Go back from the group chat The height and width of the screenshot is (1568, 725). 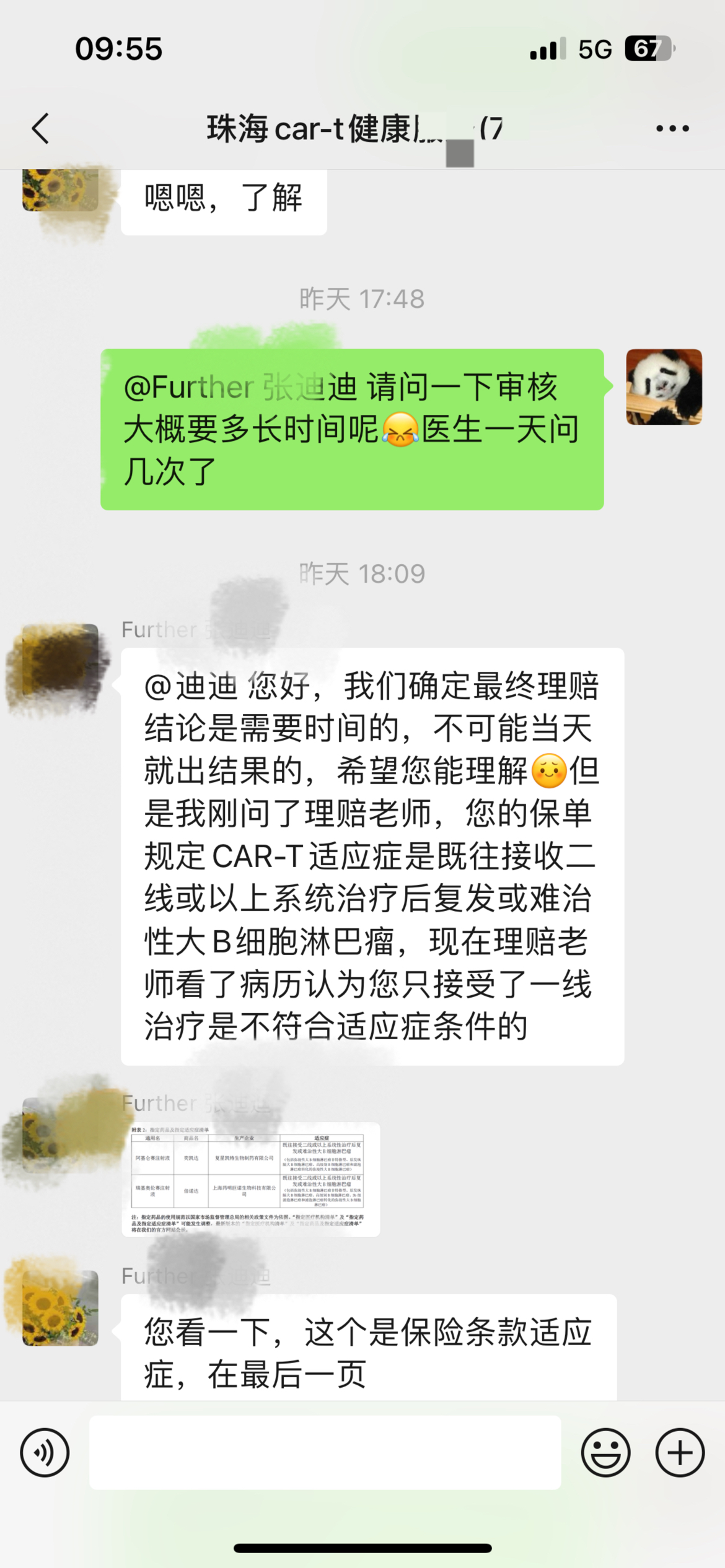pyautogui.click(x=41, y=129)
